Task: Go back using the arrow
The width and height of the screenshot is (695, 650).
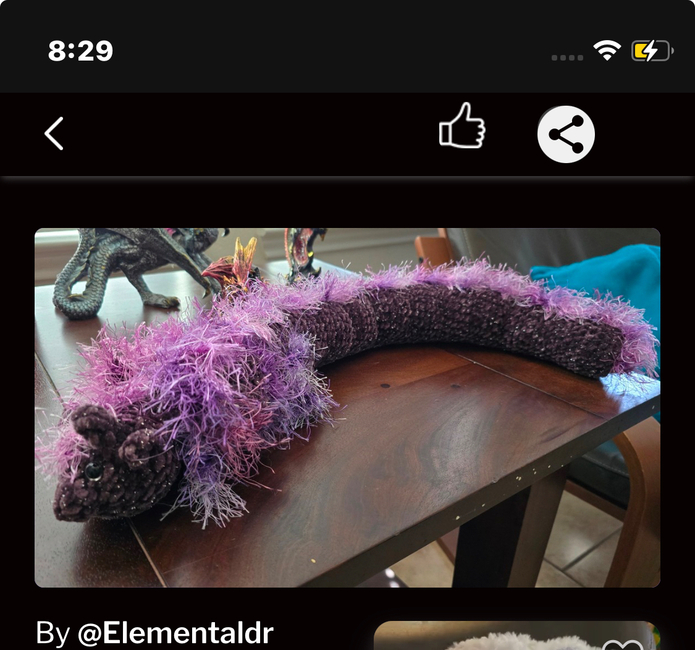Action: [54, 133]
